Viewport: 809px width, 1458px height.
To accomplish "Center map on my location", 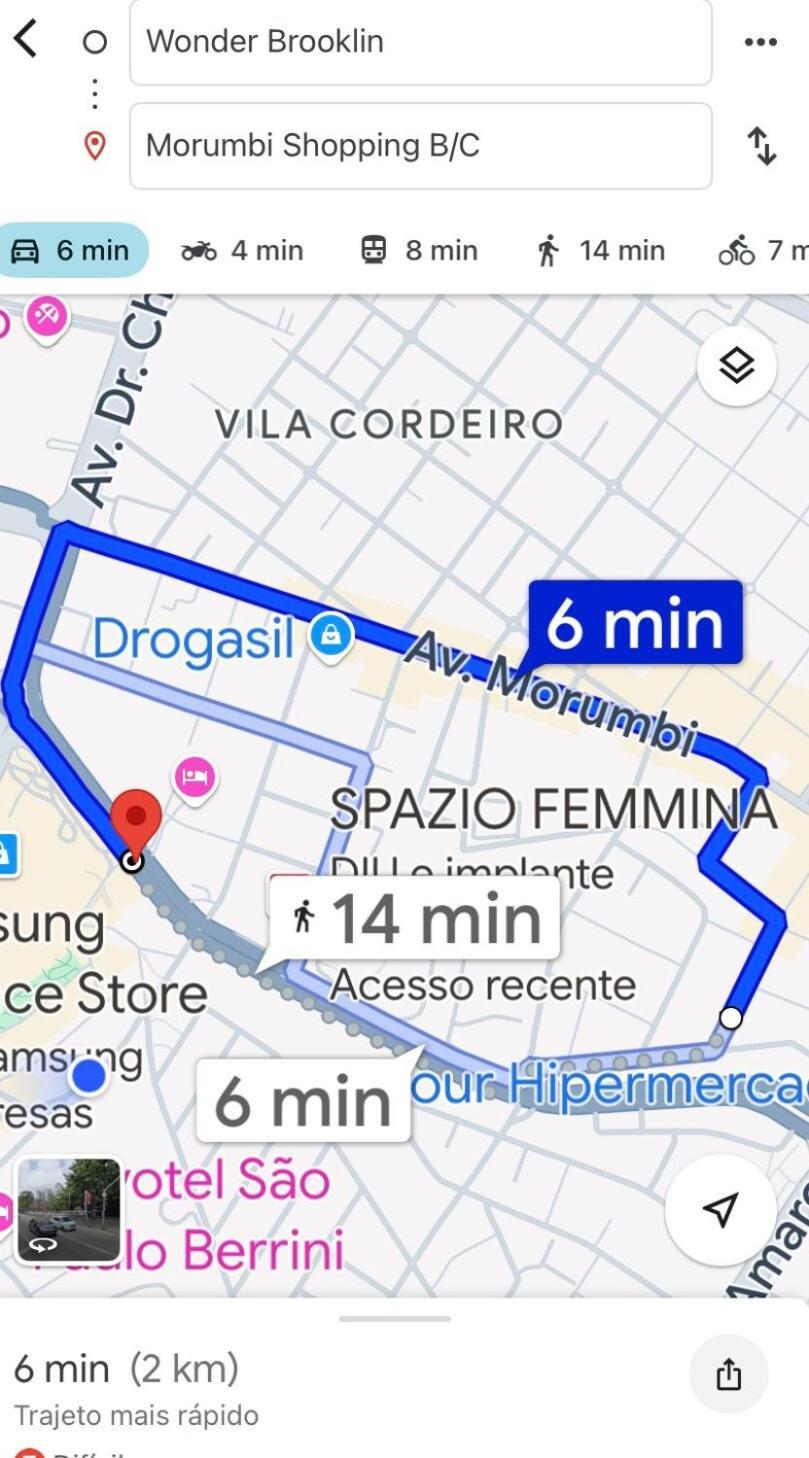I will point(720,1209).
